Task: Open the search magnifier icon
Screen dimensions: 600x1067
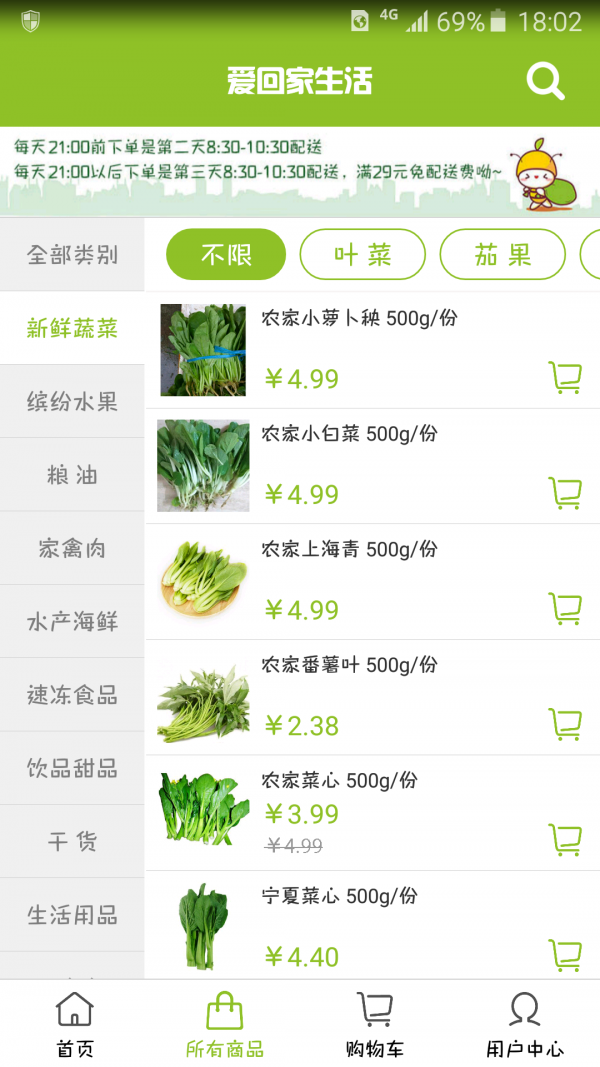Action: pyautogui.click(x=545, y=81)
